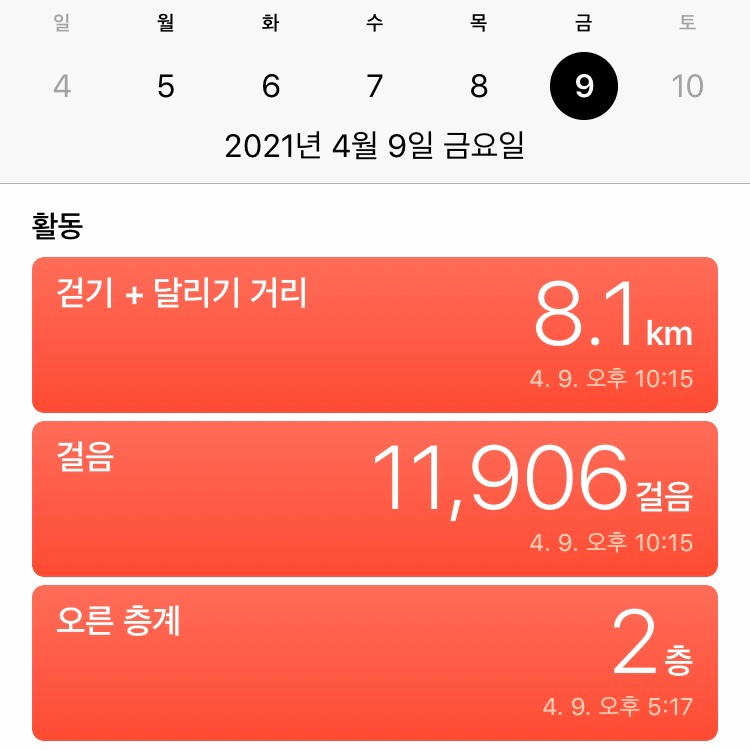Select Saturday the 10th

(x=688, y=86)
